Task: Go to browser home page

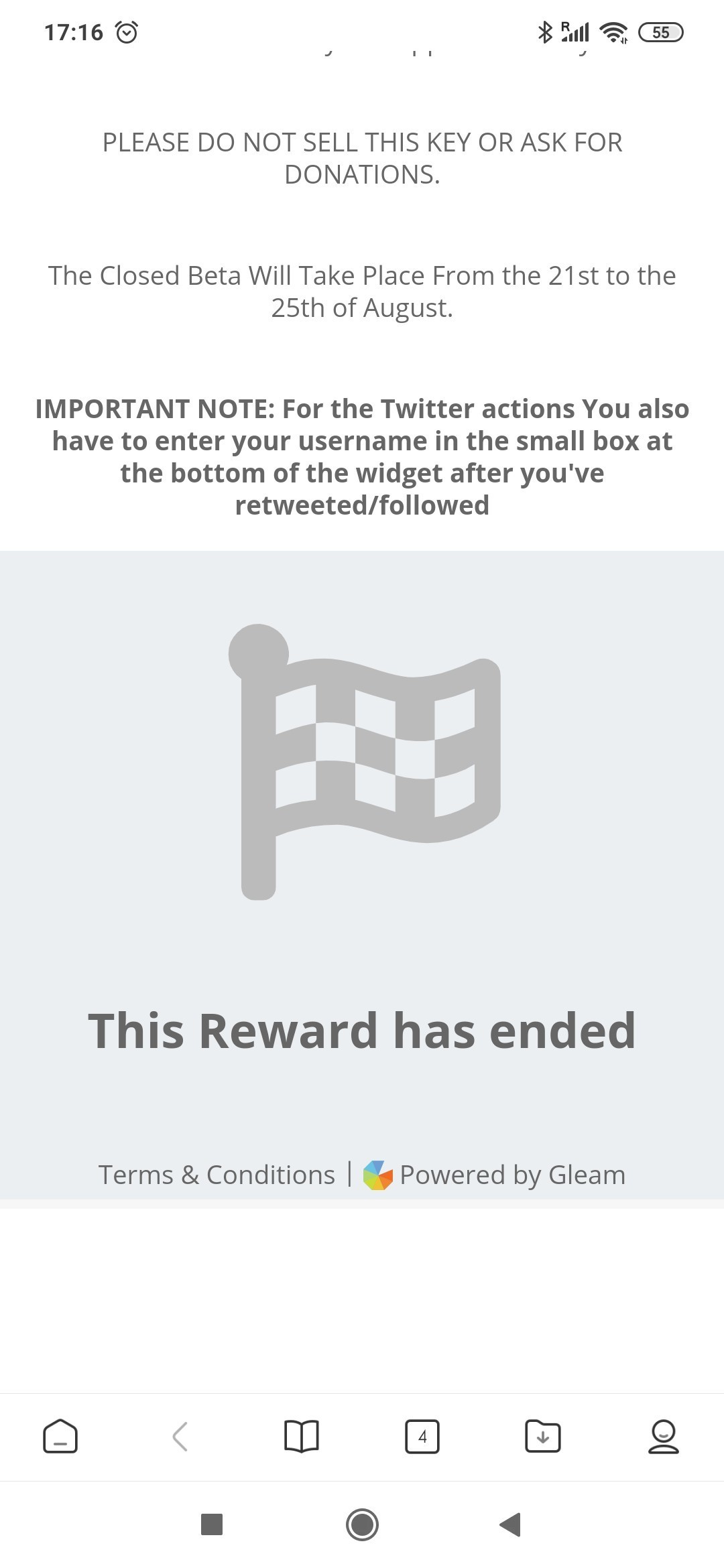Action: pyautogui.click(x=60, y=1436)
